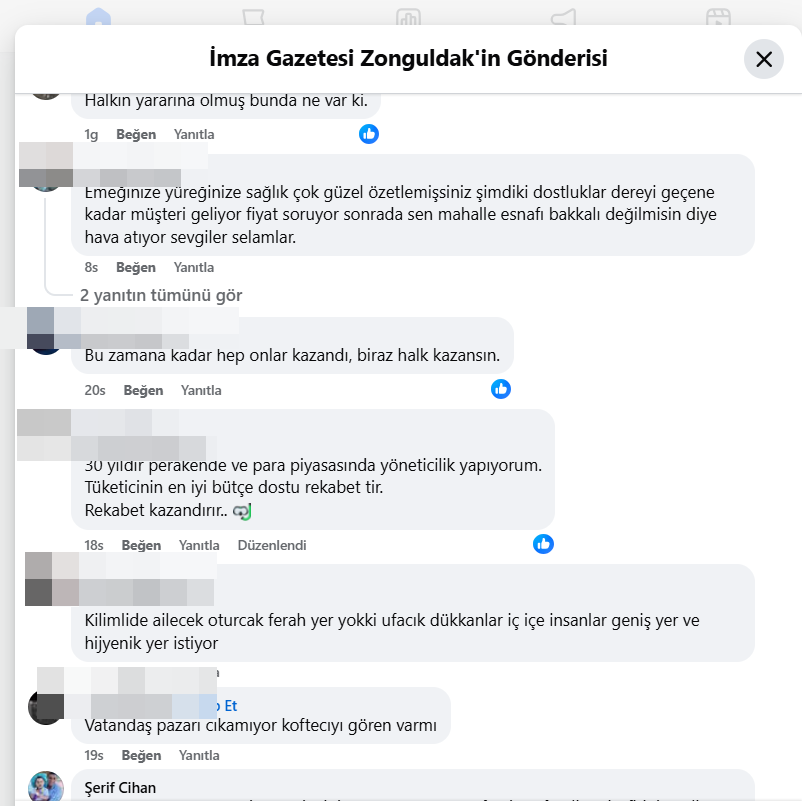View reactions on 'Rekabet kazandırır' comment

click(543, 544)
